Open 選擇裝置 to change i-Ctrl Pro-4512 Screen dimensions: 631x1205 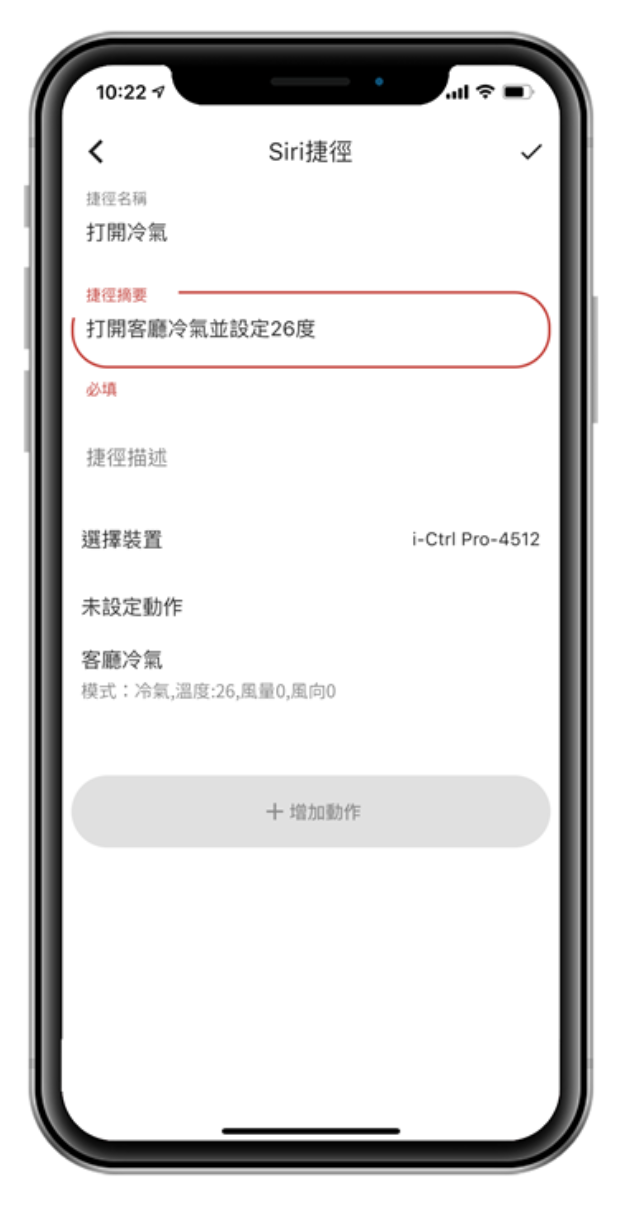click(x=310, y=540)
